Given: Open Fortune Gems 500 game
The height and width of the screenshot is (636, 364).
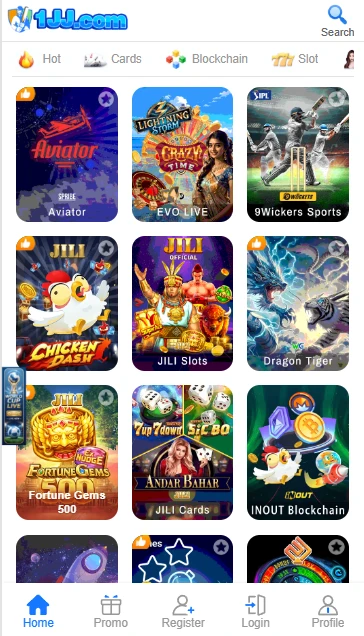Looking at the screenshot, I should (x=67, y=452).
